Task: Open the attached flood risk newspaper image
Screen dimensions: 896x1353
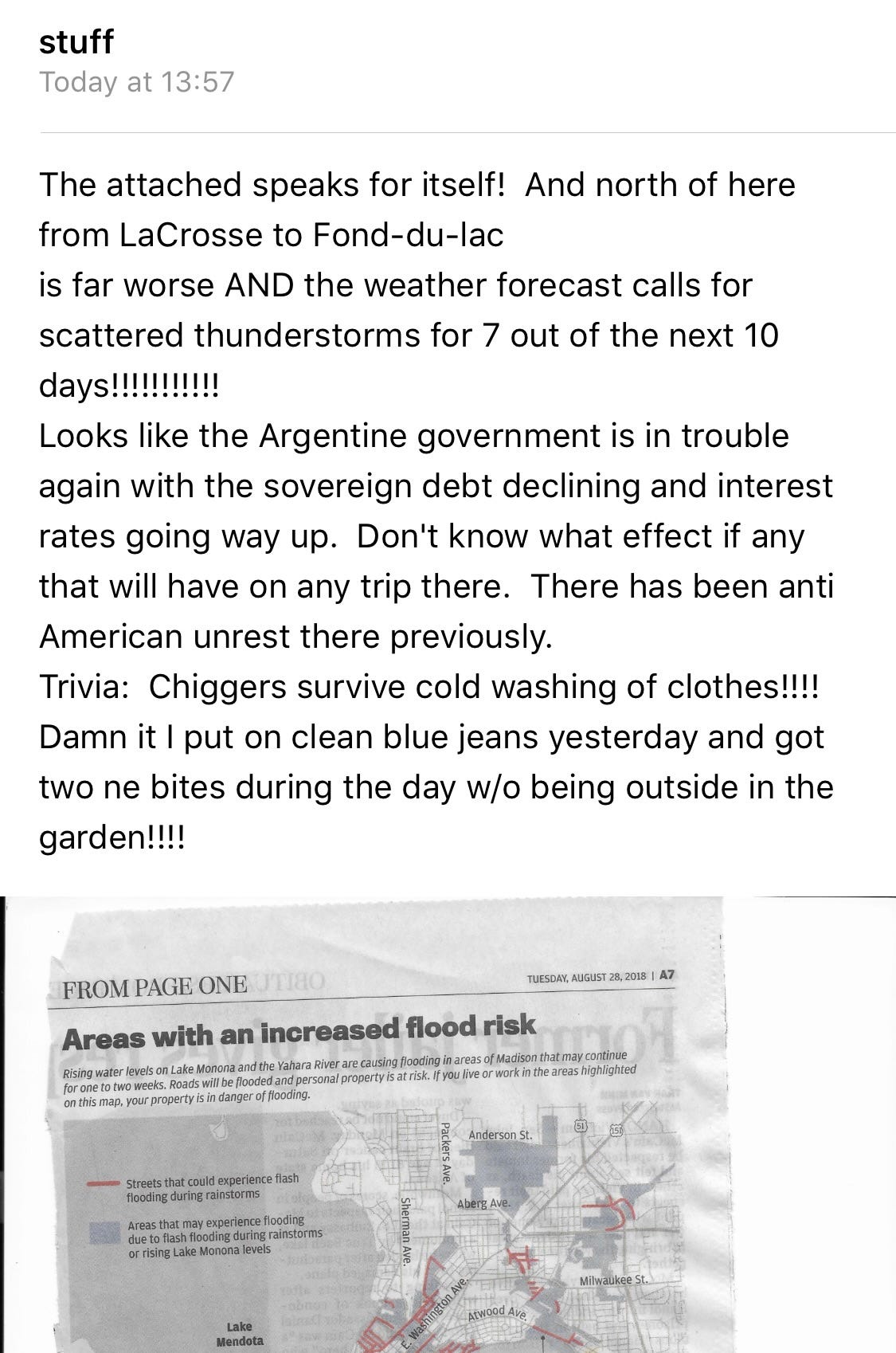Action: [x=448, y=1124]
